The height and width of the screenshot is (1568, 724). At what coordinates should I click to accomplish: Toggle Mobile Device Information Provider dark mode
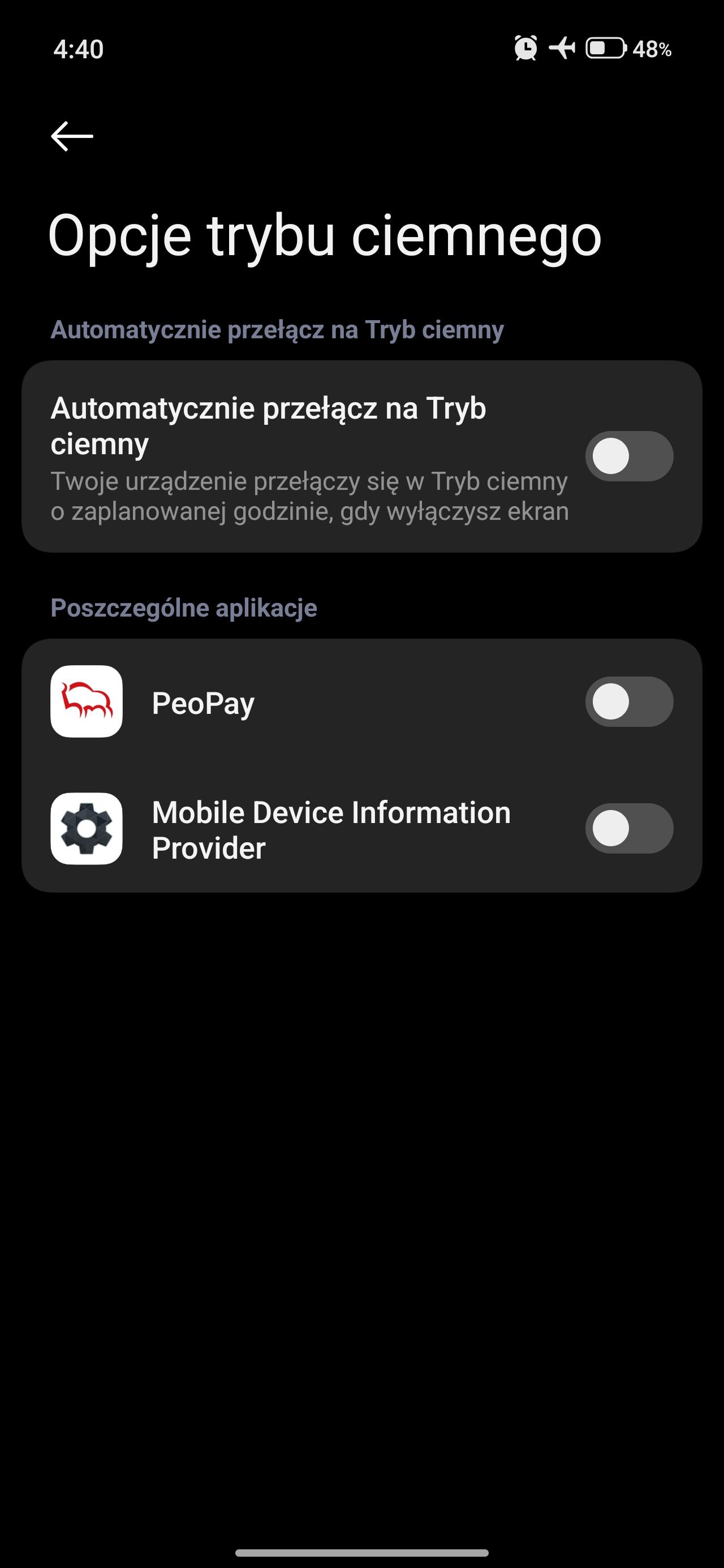[x=628, y=829]
